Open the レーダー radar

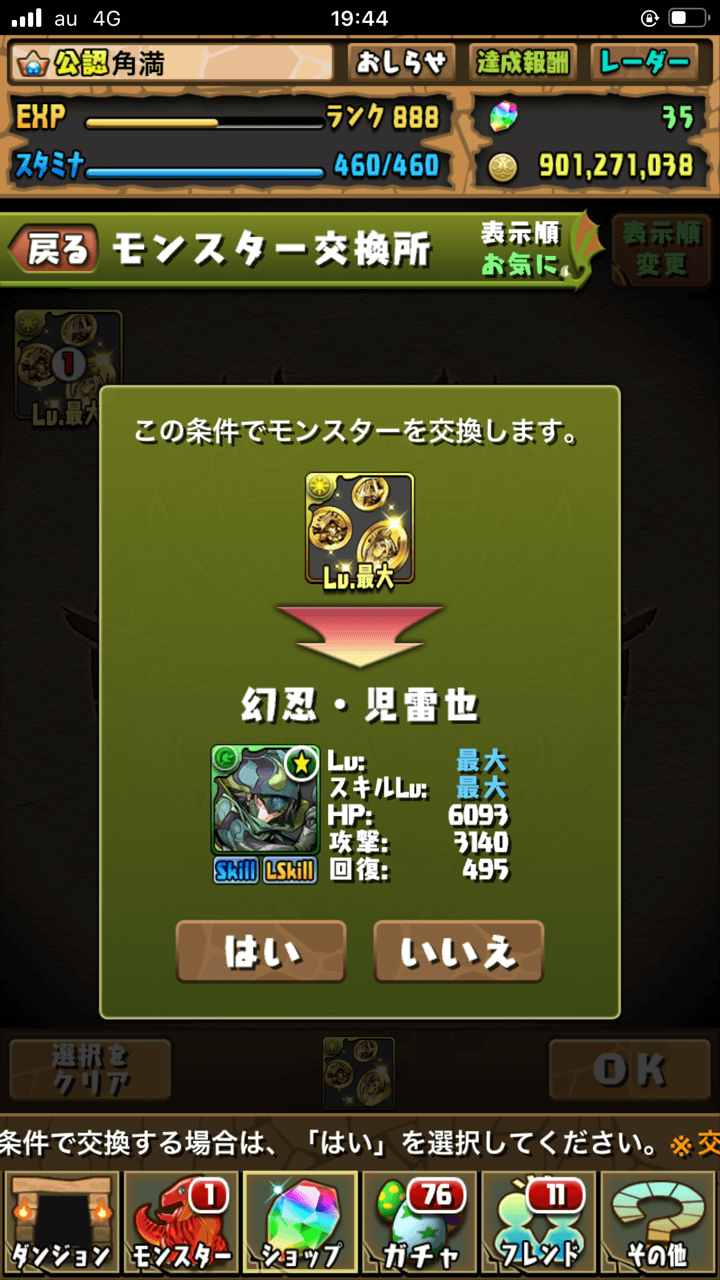pos(644,63)
